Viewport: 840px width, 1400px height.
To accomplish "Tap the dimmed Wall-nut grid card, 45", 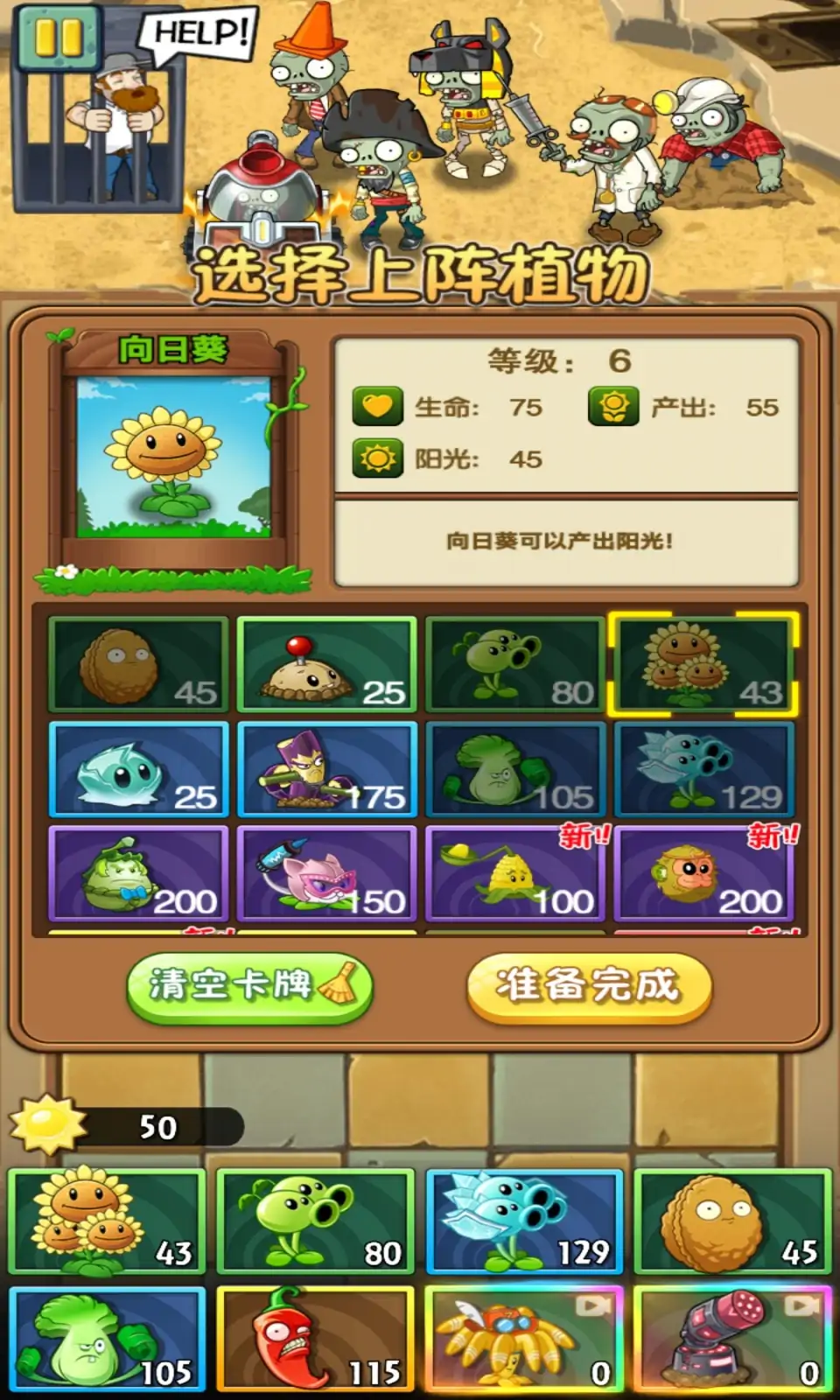I will (138, 664).
